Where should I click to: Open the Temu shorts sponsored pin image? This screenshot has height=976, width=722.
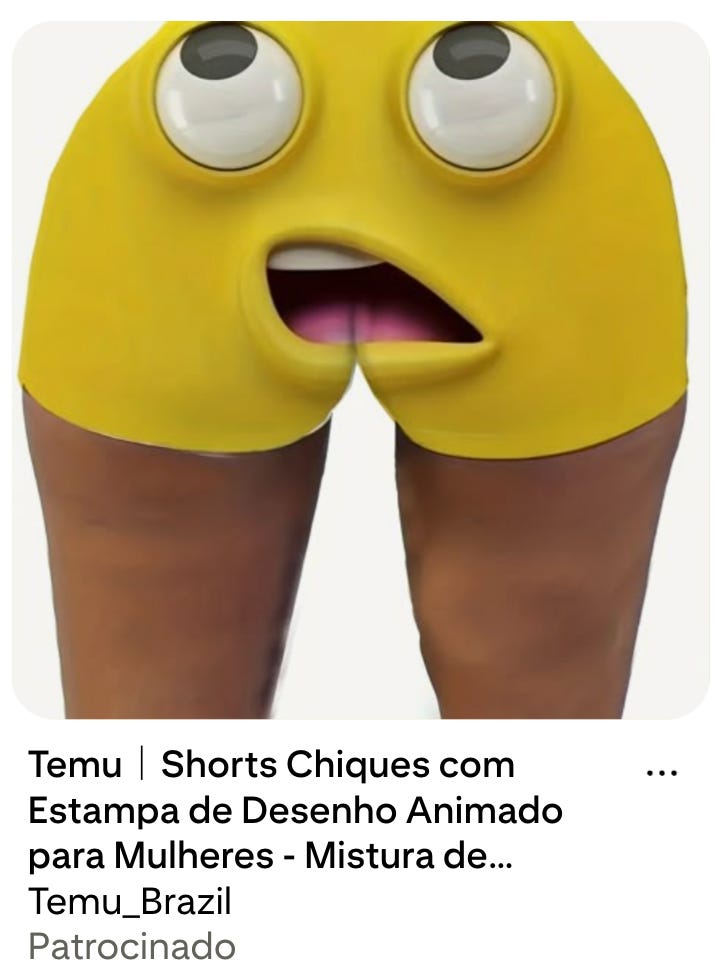tap(360, 370)
